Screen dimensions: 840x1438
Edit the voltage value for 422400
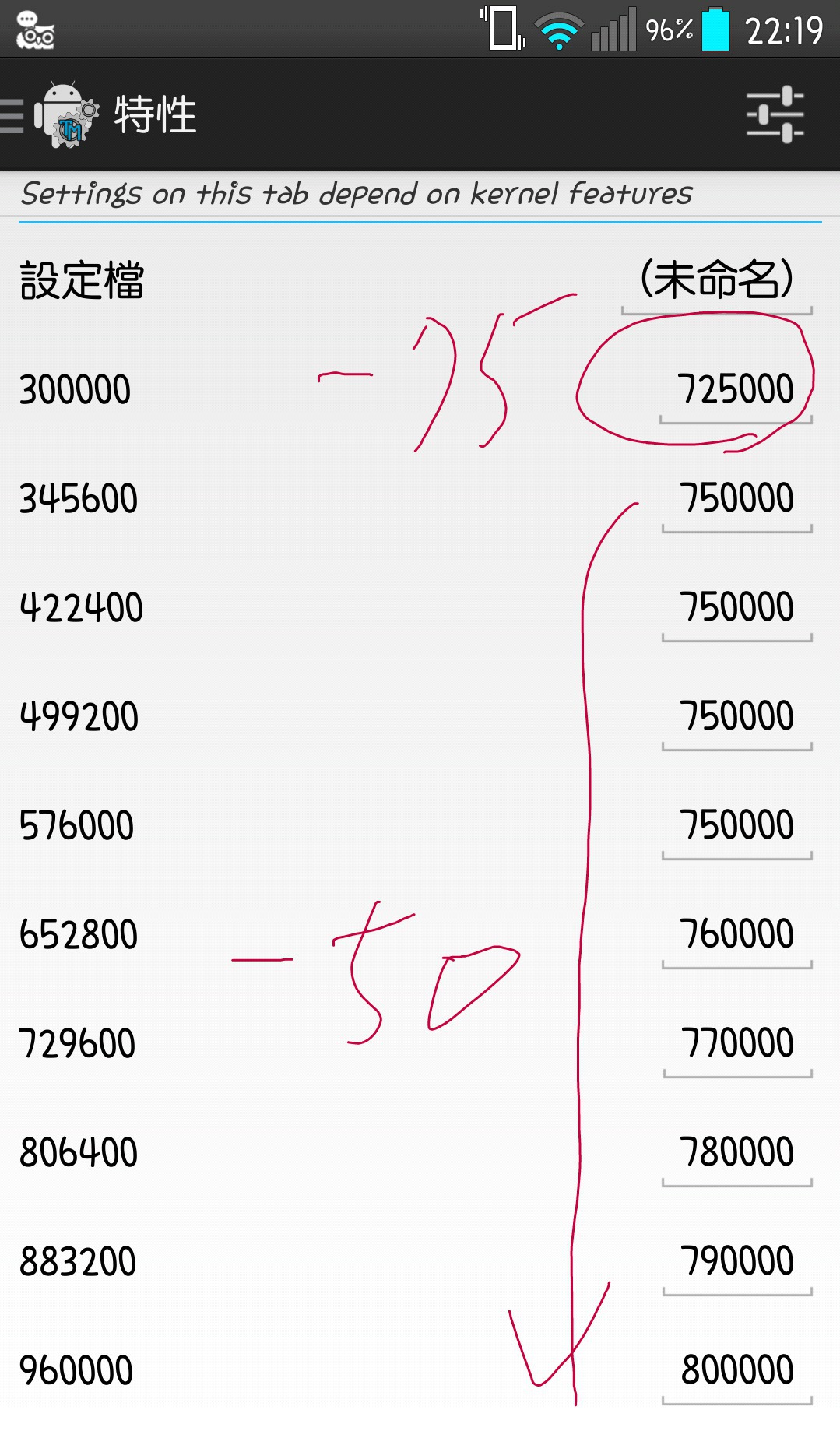point(736,608)
